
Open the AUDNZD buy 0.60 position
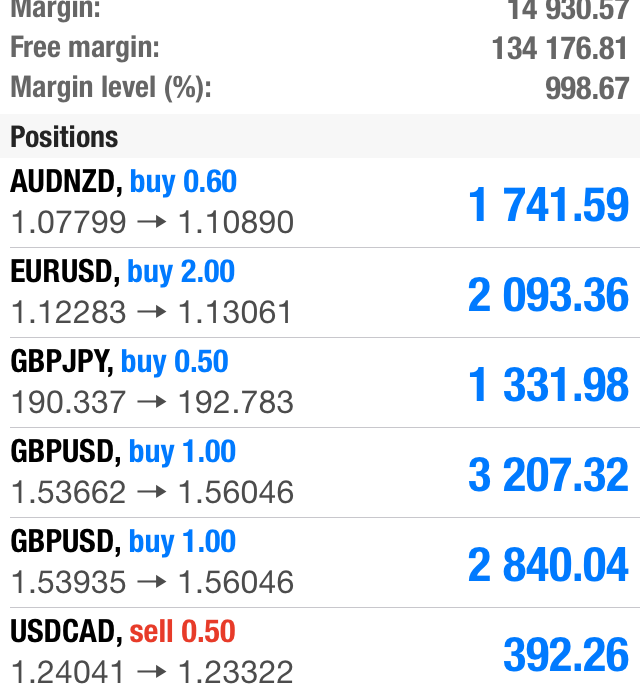(x=320, y=203)
